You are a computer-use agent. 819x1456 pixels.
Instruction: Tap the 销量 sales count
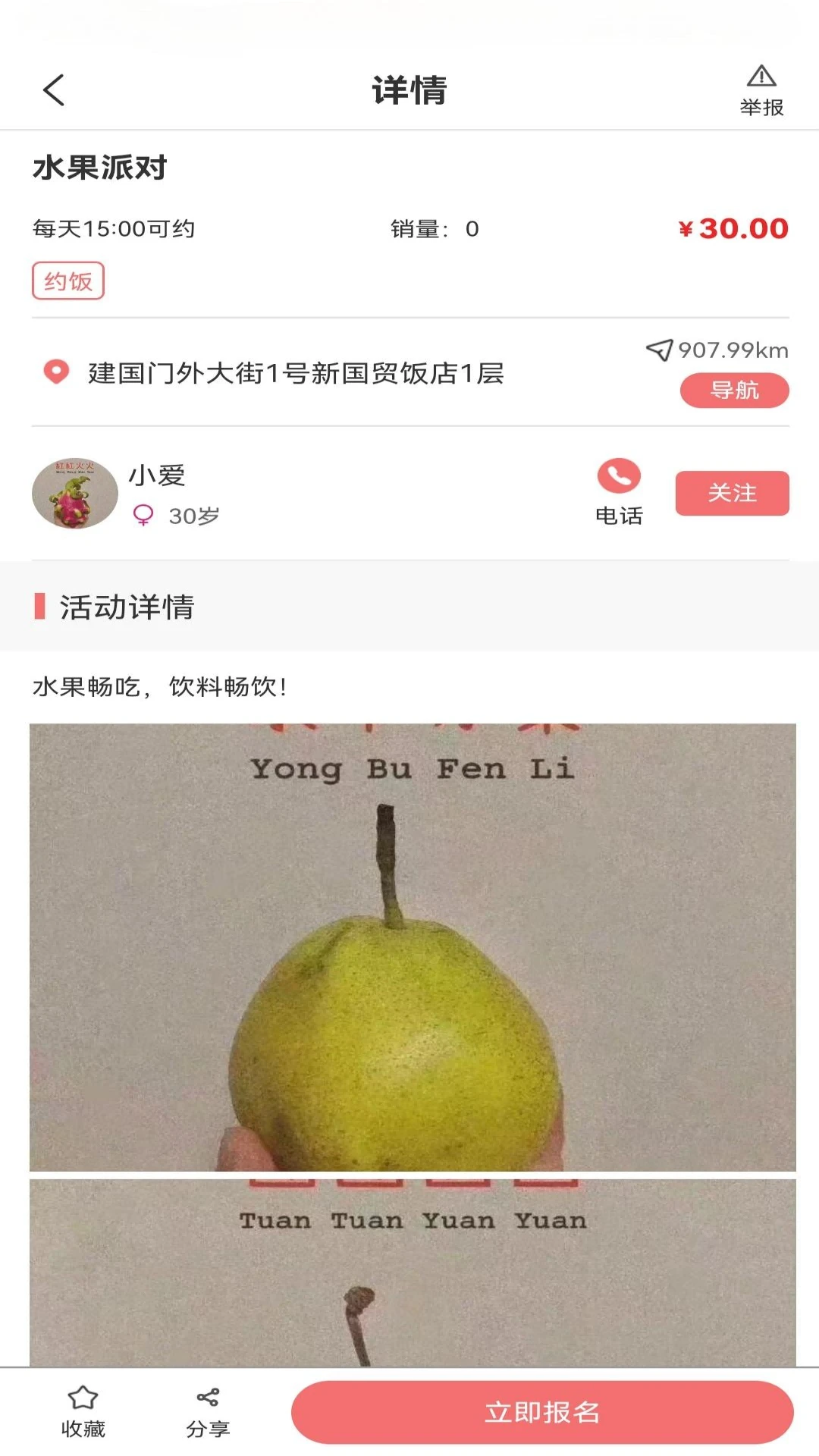pyautogui.click(x=431, y=227)
